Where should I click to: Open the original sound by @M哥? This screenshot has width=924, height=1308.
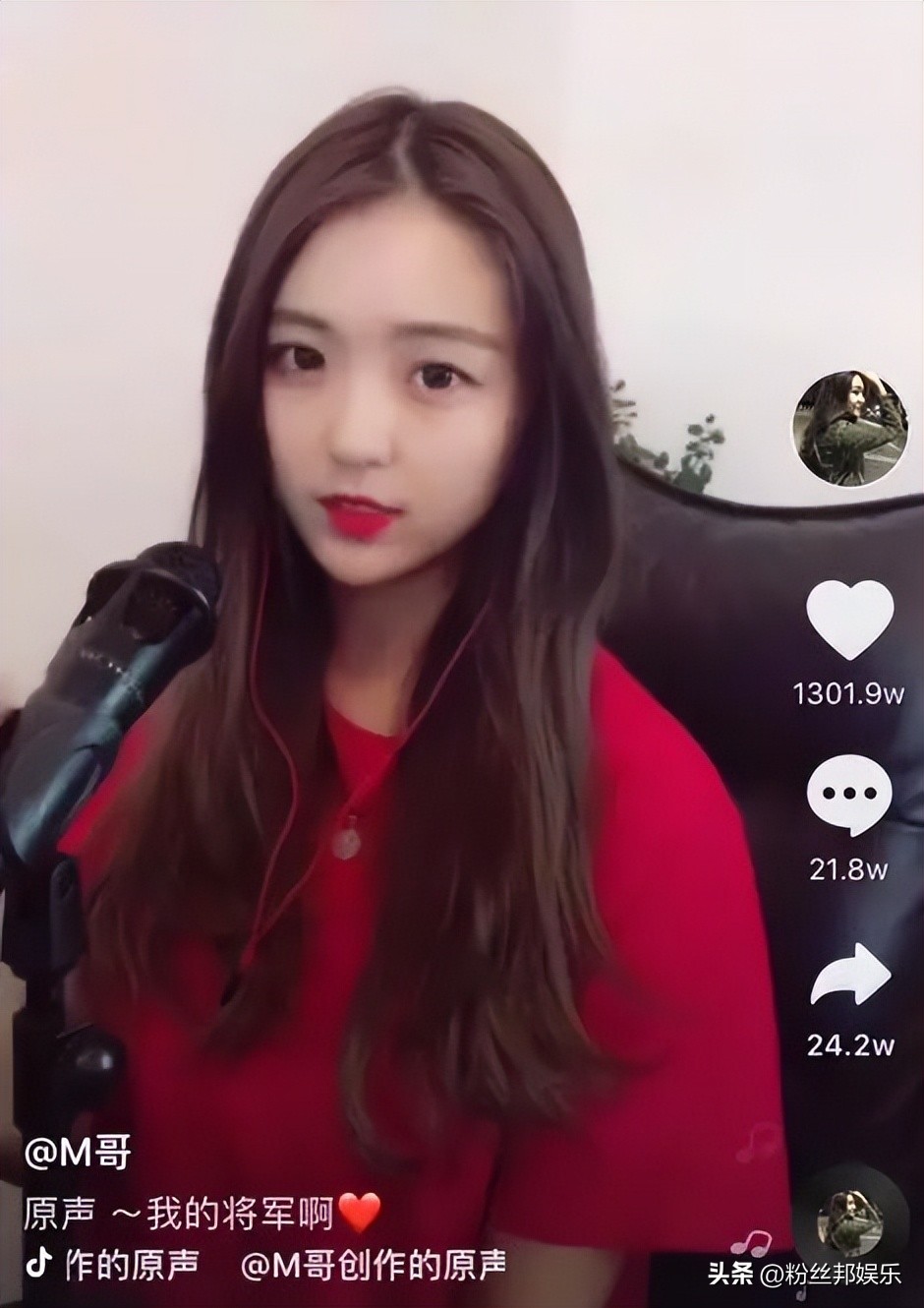click(x=374, y=1264)
